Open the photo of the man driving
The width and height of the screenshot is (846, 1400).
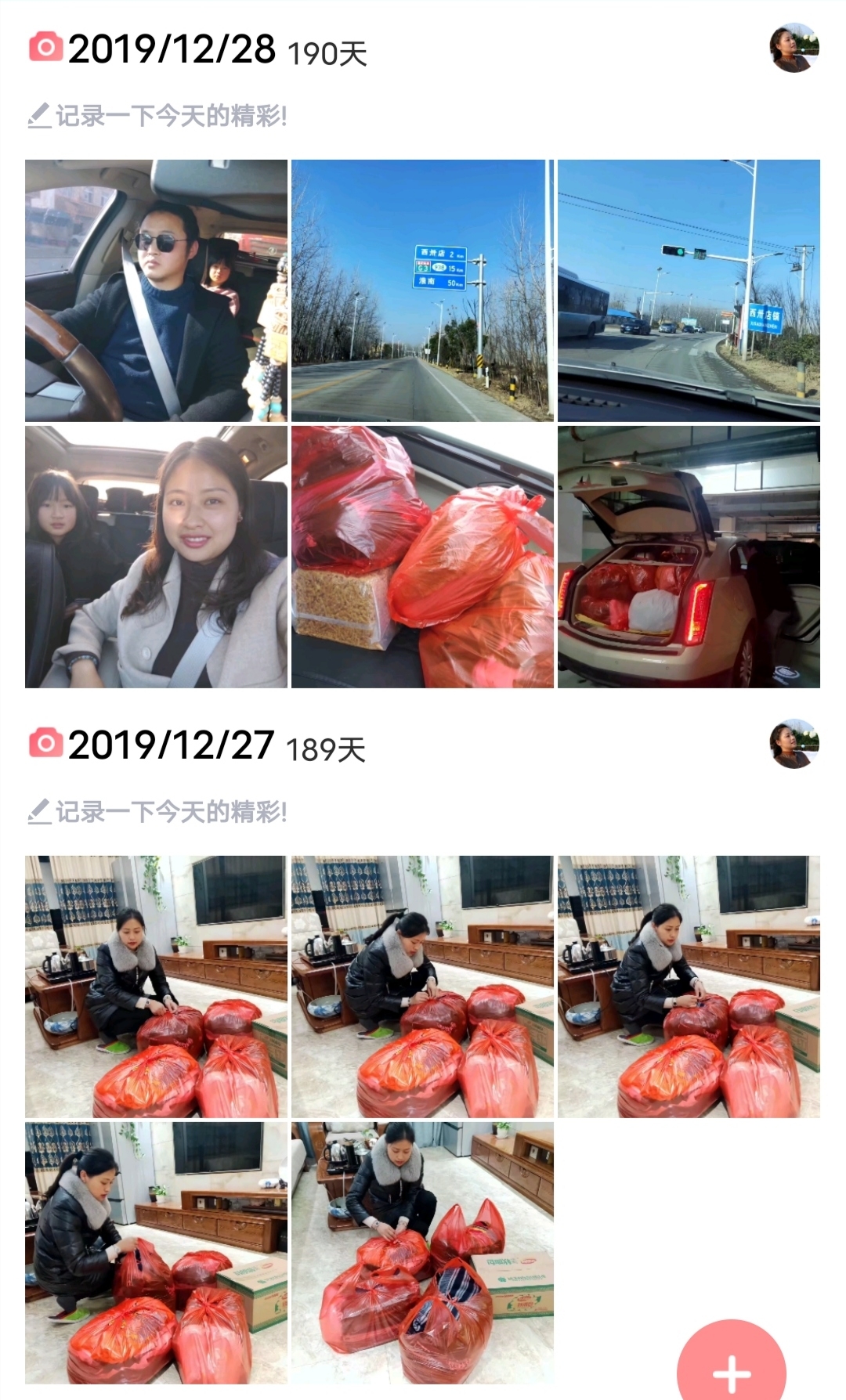point(156,290)
